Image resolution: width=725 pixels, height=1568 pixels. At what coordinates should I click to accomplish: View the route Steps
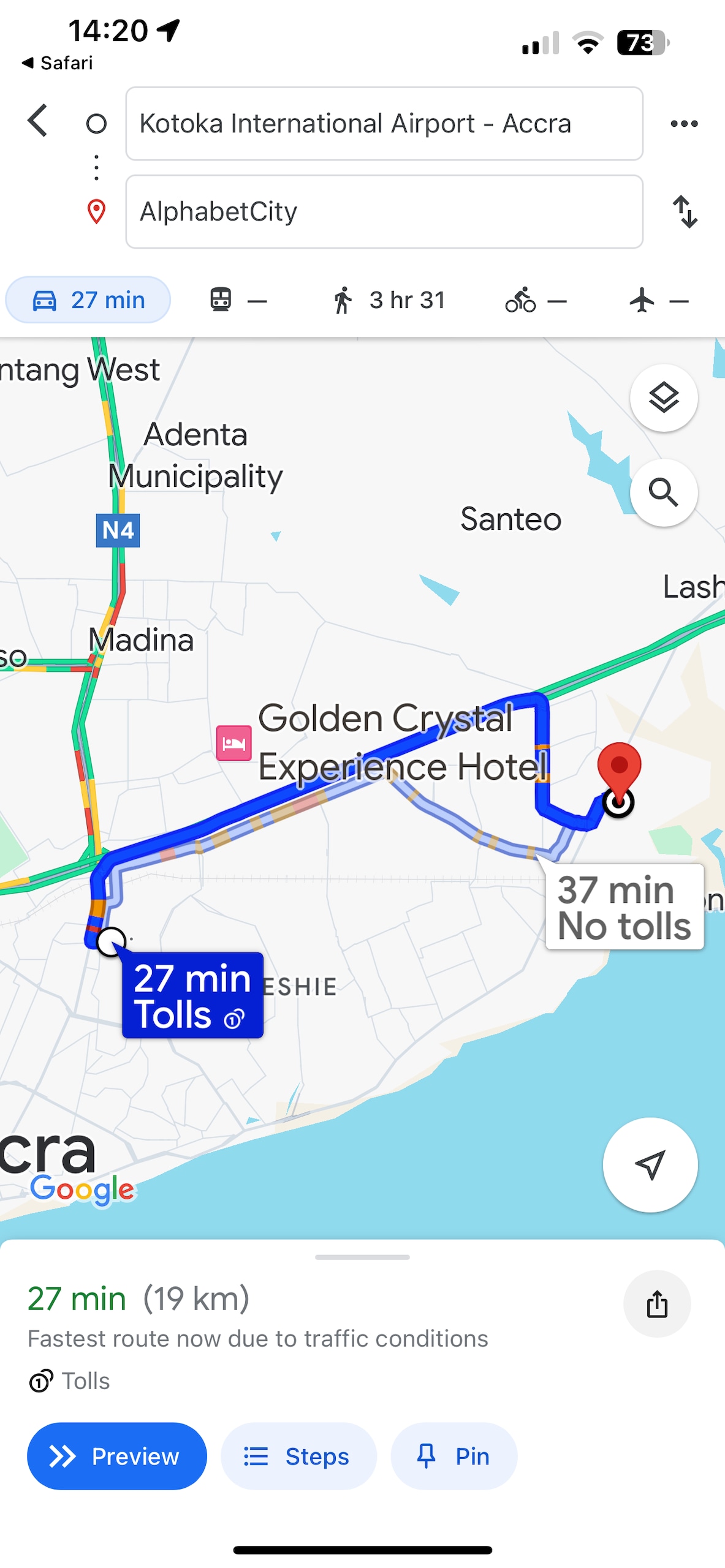(298, 1456)
